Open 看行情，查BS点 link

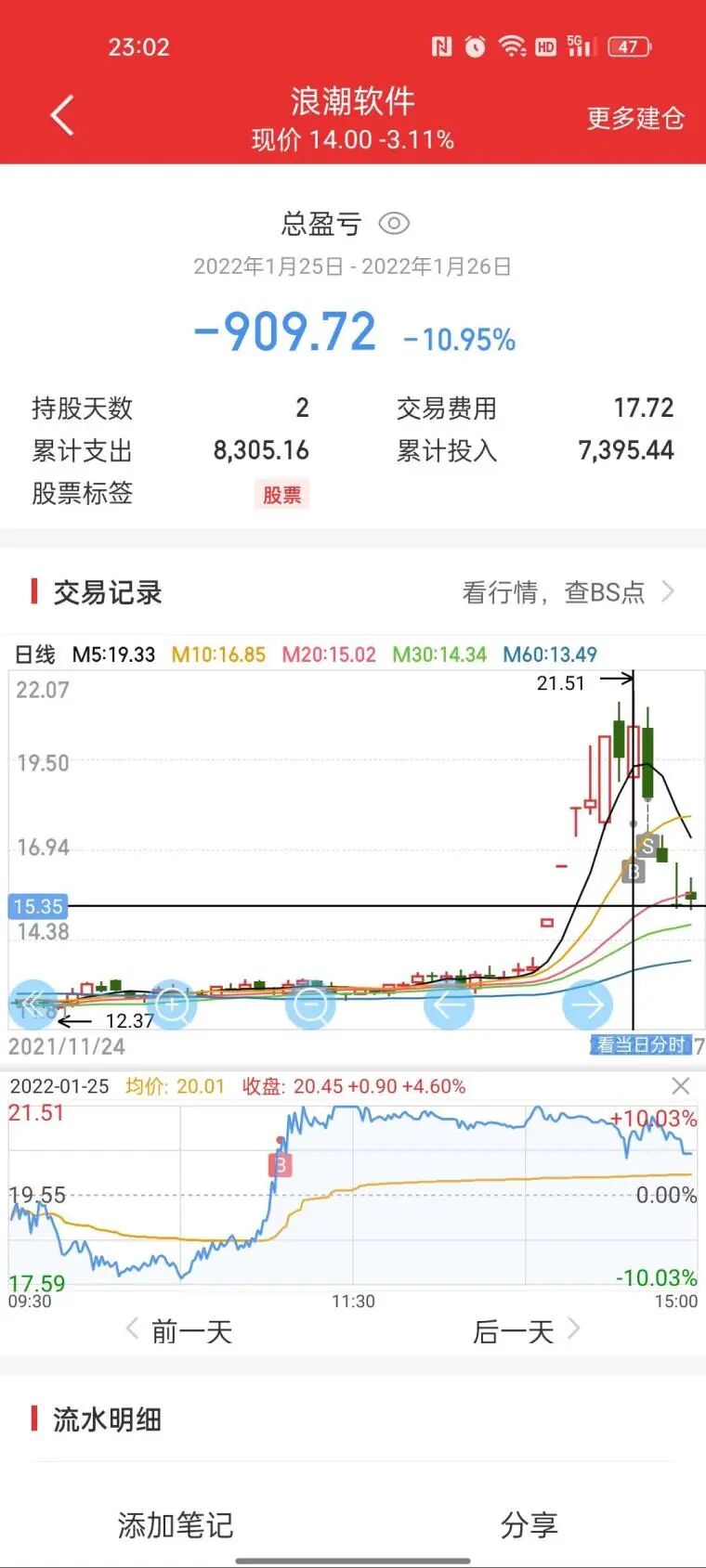click(x=567, y=592)
